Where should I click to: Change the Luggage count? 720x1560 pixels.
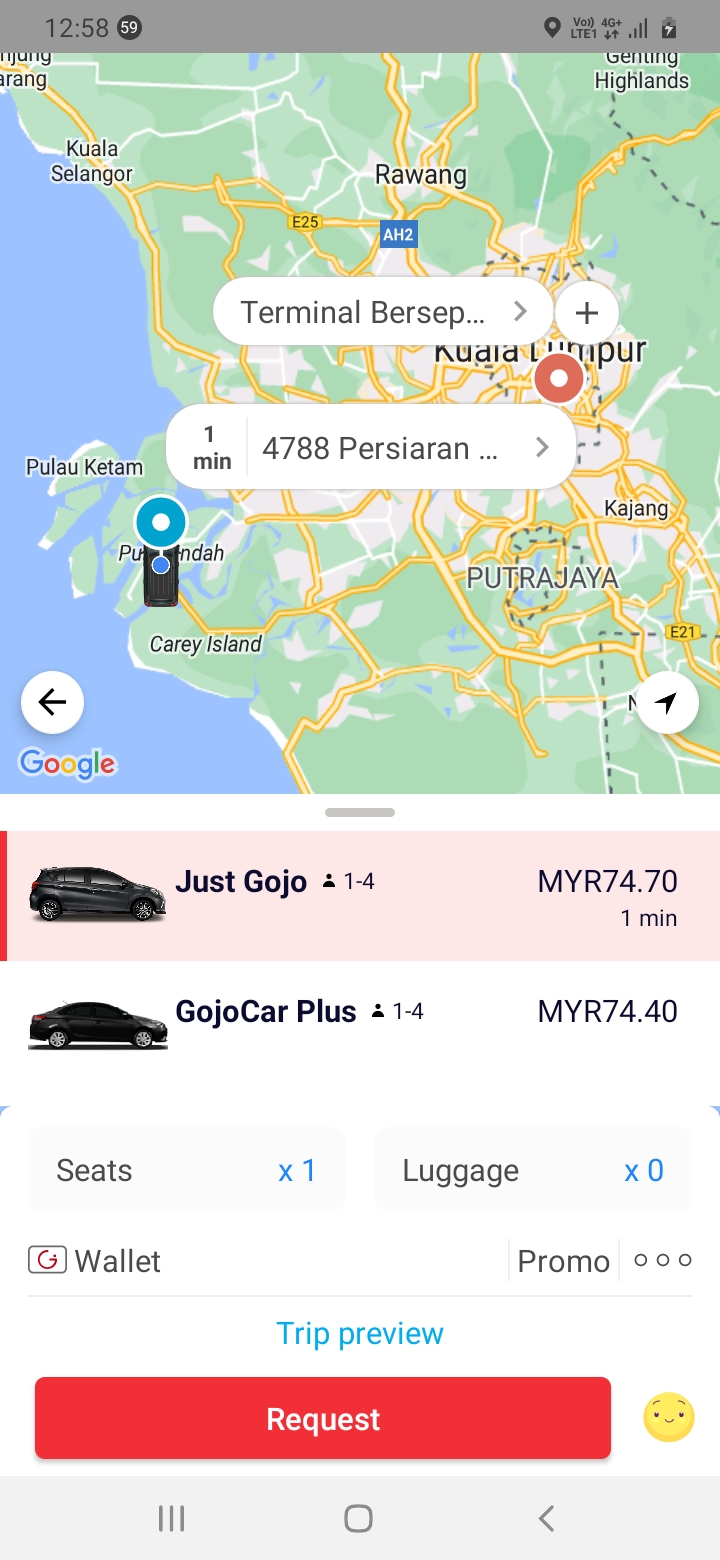tap(532, 1170)
